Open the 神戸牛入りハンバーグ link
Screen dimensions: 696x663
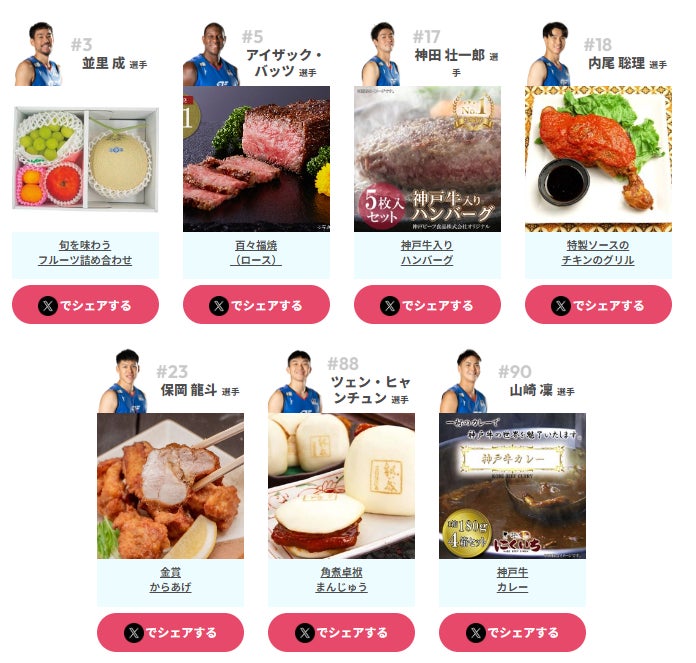pos(427,253)
